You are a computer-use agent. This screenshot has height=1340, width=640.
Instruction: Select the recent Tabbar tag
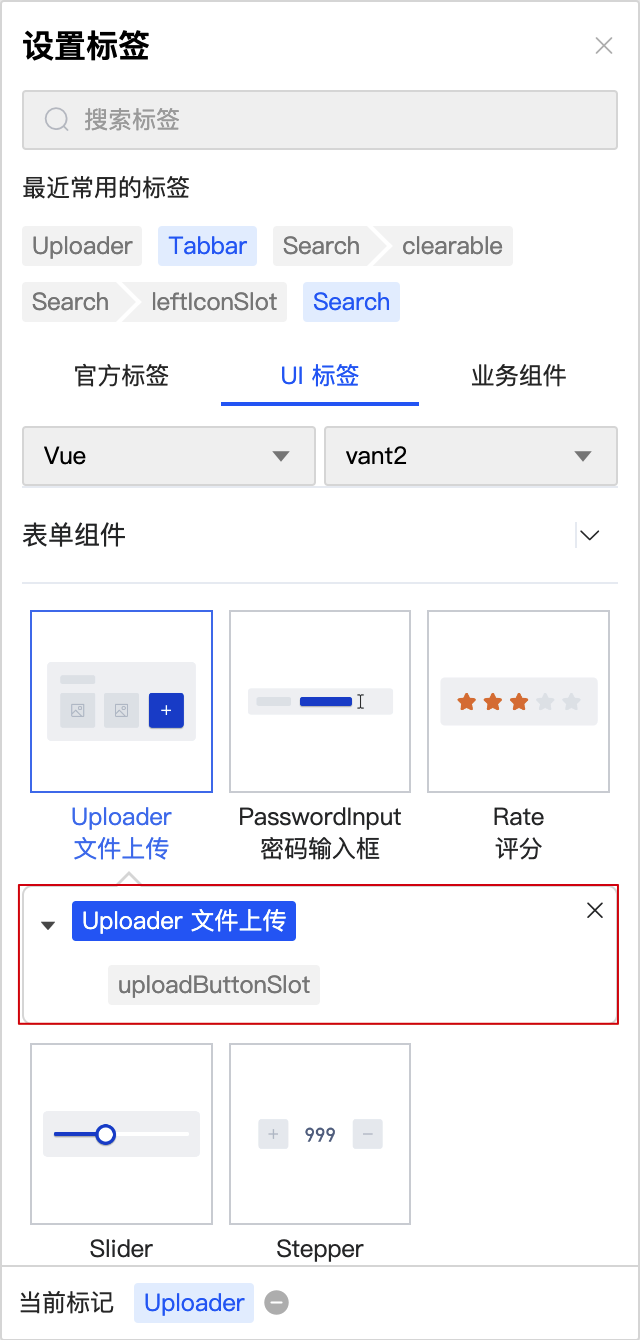(208, 246)
